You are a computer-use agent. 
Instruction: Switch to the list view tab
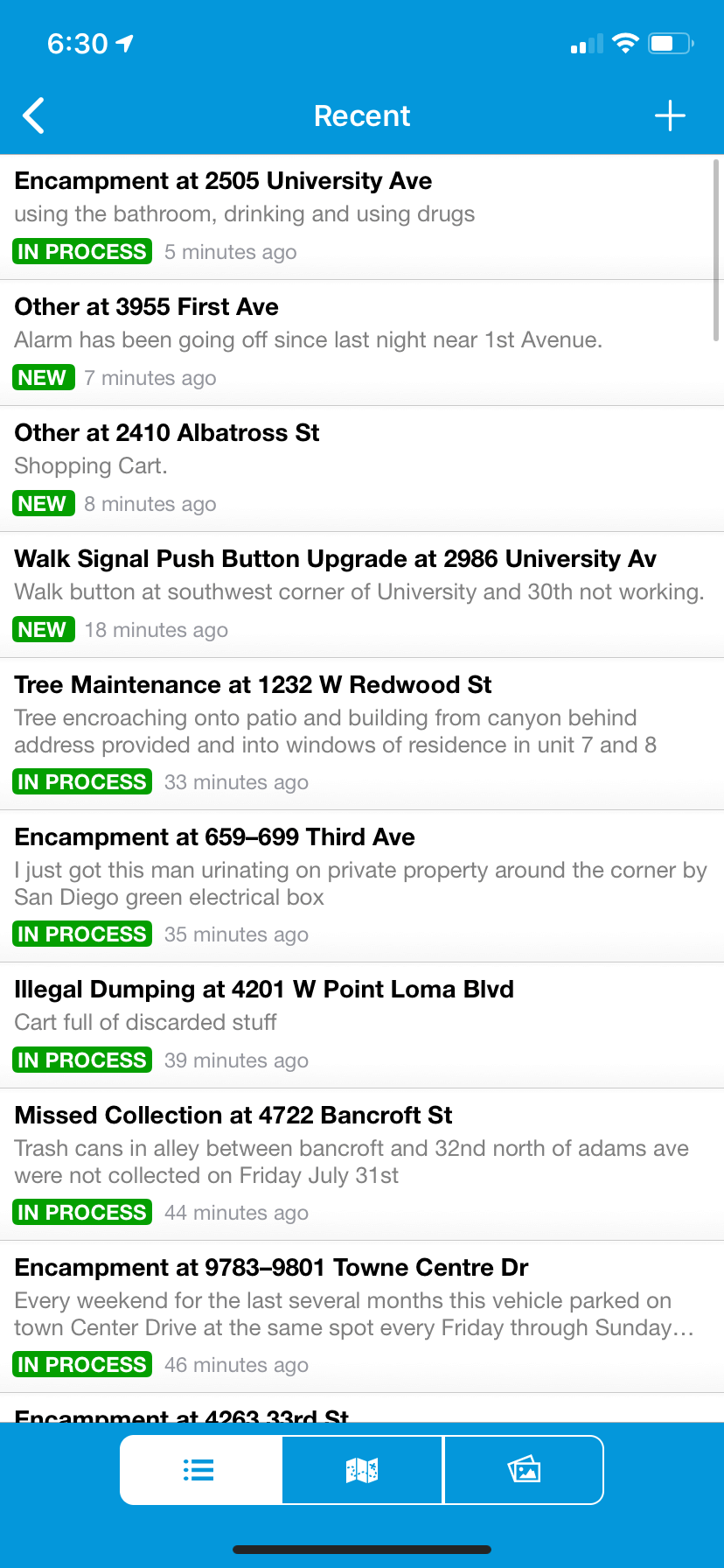coord(200,1470)
